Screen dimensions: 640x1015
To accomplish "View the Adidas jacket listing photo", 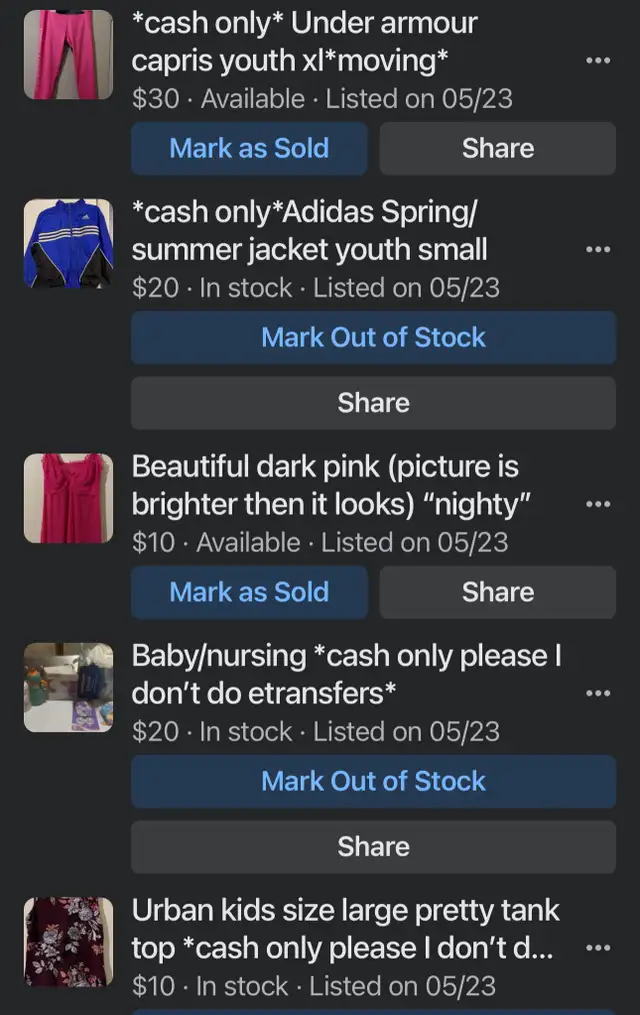I will tap(68, 243).
